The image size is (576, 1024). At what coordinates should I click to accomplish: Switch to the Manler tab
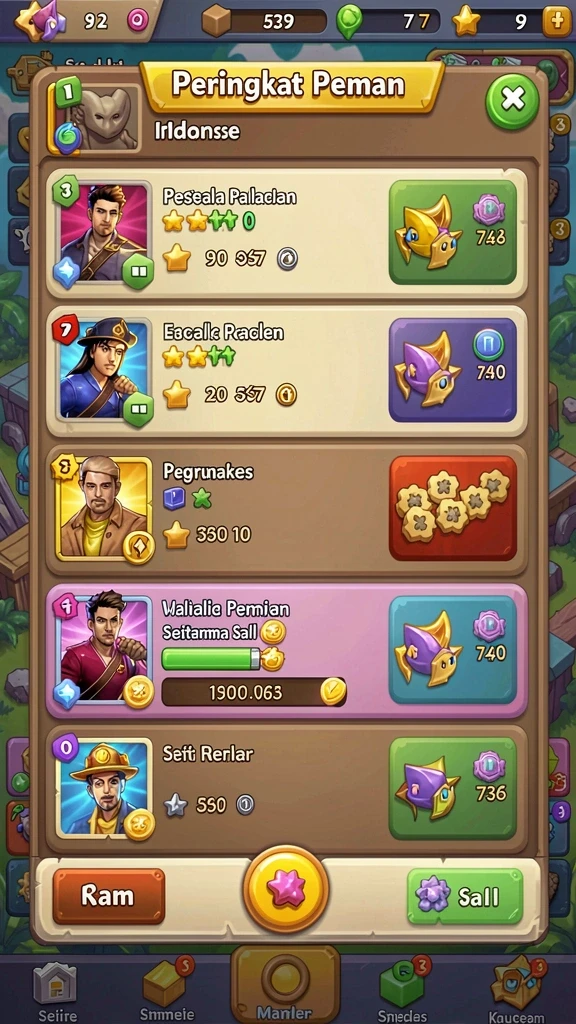tap(286, 985)
